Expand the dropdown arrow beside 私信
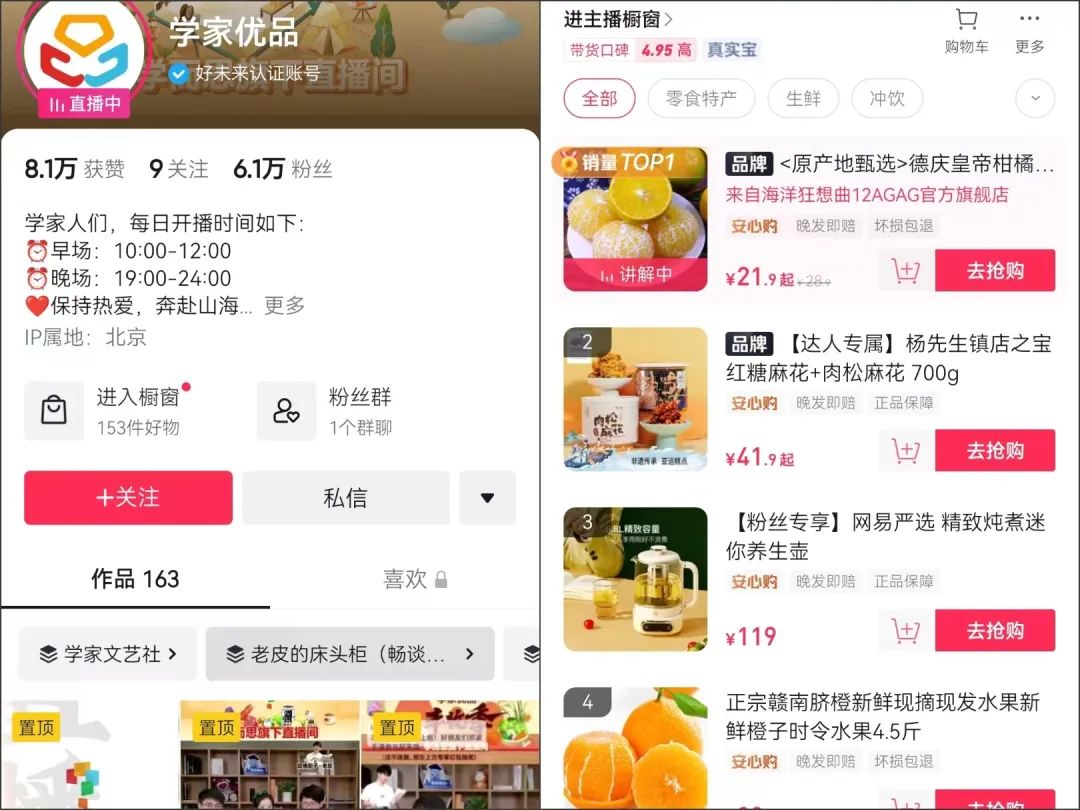Viewport: 1080px width, 810px height. tap(487, 498)
